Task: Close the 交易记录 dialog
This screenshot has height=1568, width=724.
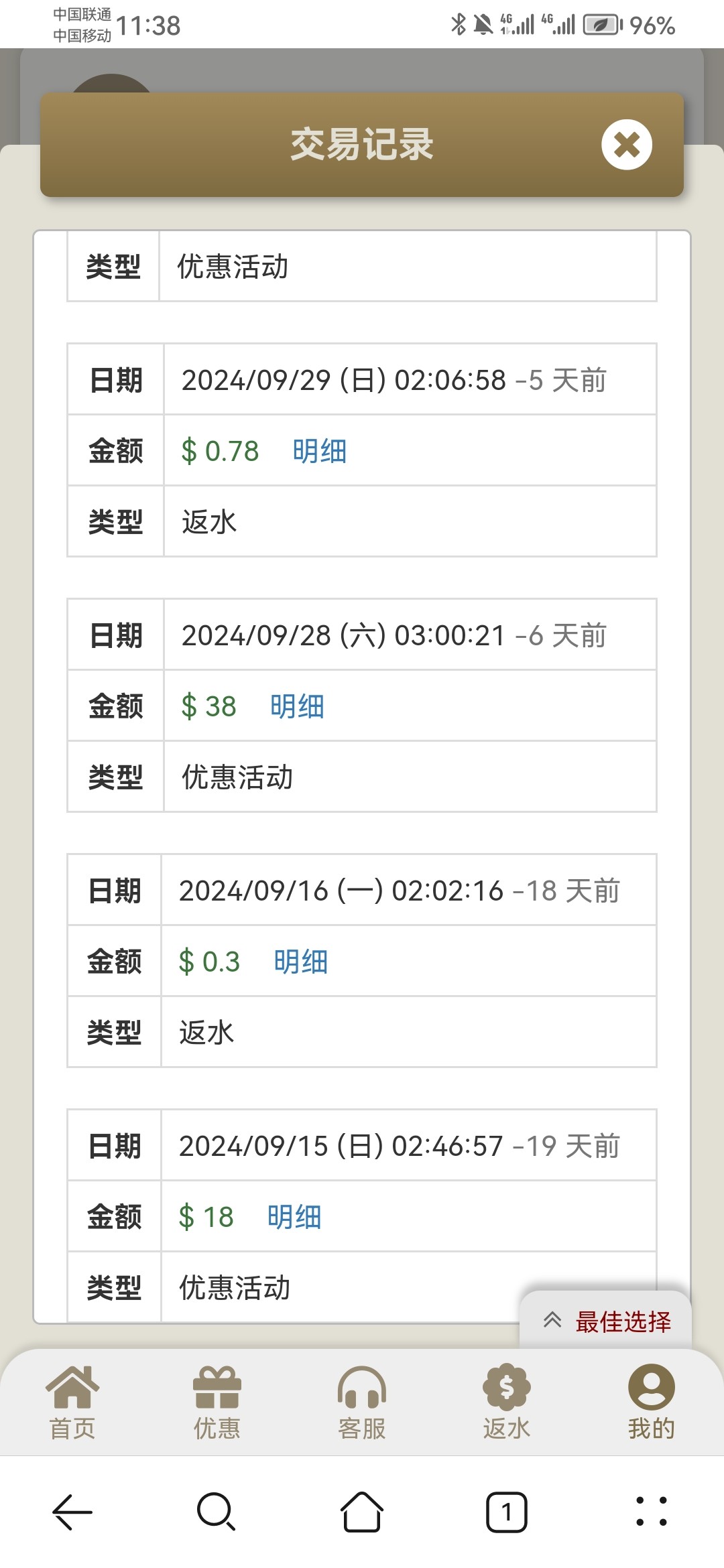Action: 627,145
